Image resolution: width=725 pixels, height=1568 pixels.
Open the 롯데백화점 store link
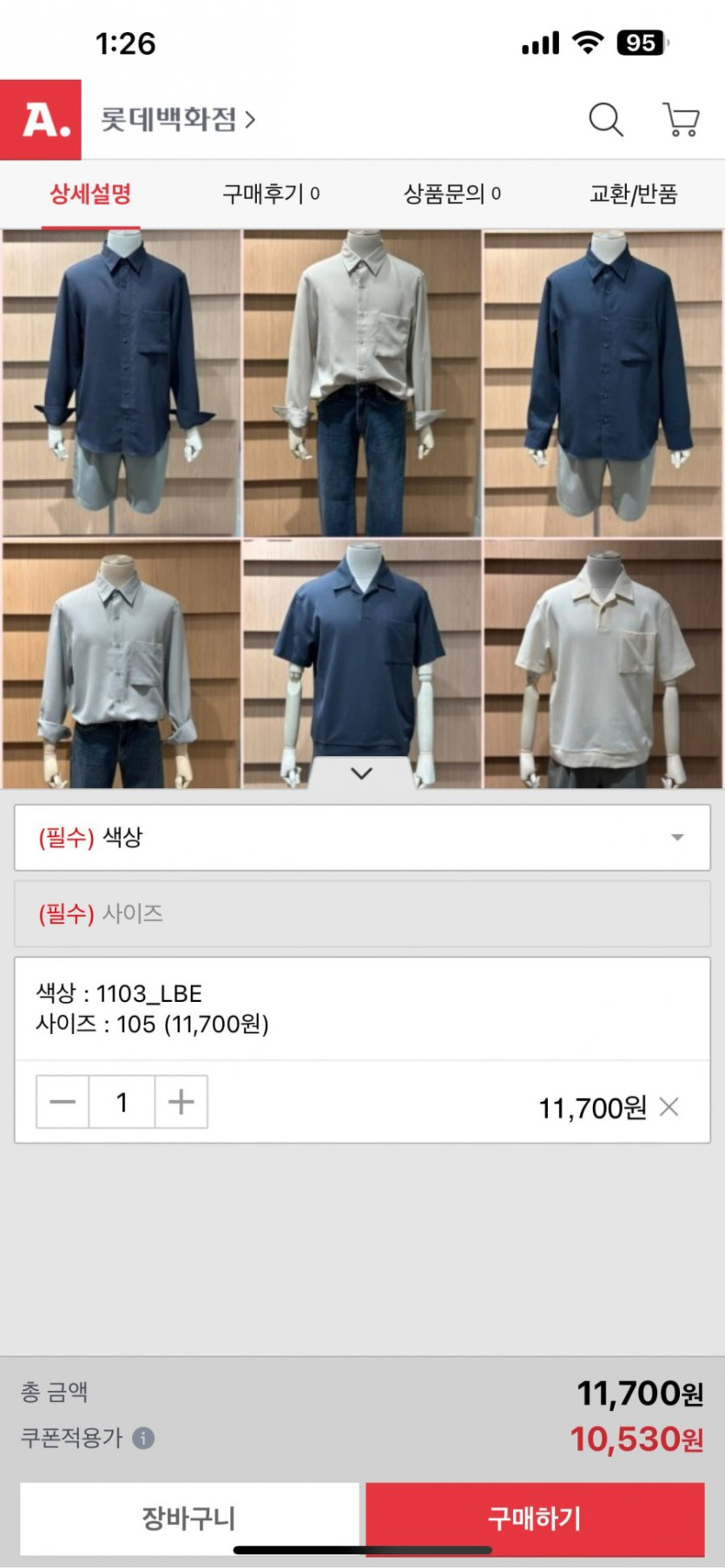[177, 119]
